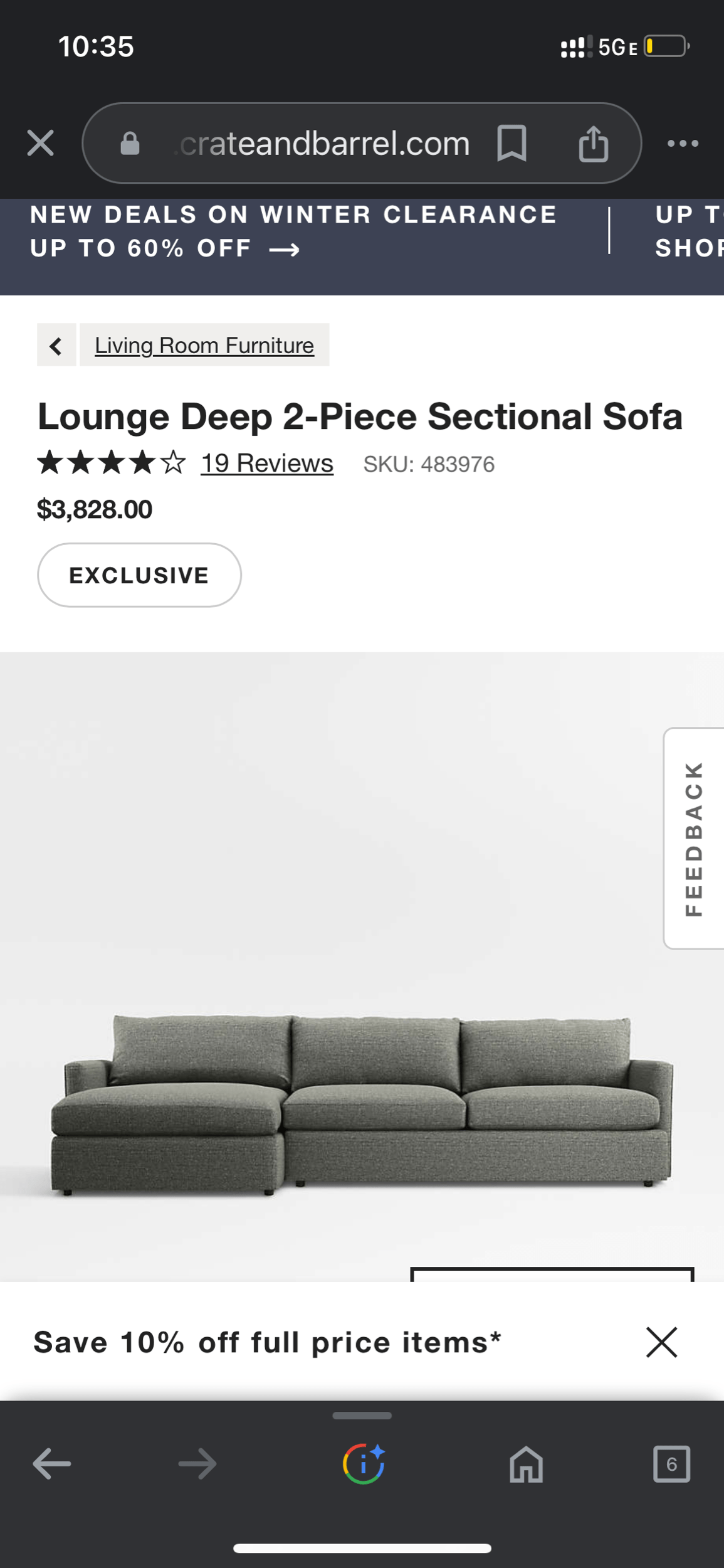This screenshot has height=1568, width=724.
Task: Navigate forward with the forward arrow icon
Action: (197, 1465)
